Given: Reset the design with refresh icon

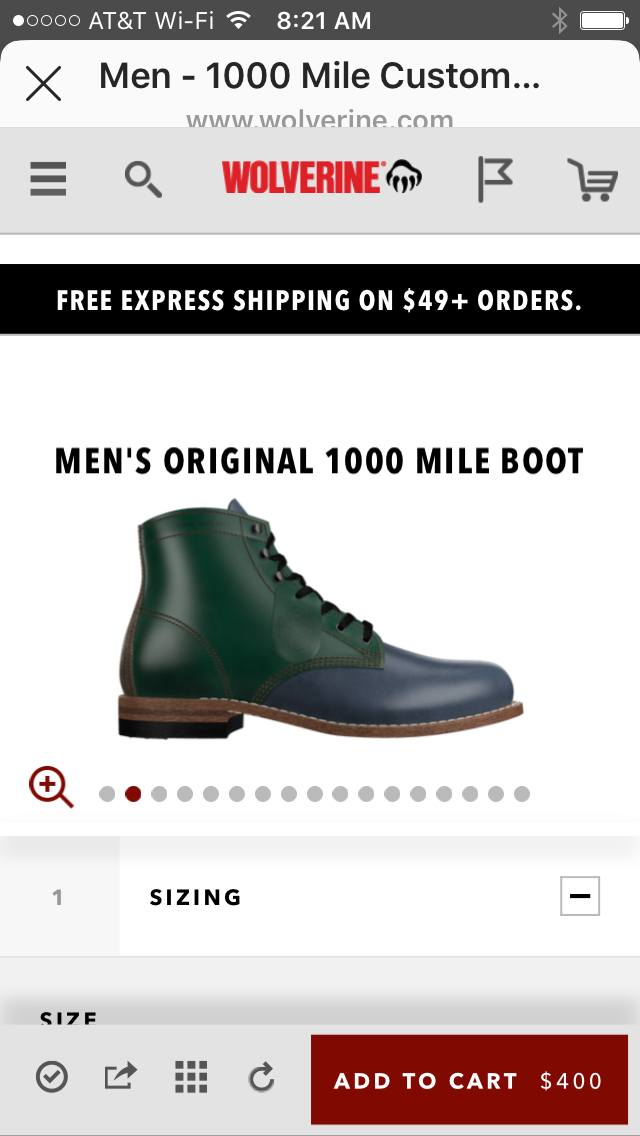Looking at the screenshot, I should [262, 1077].
